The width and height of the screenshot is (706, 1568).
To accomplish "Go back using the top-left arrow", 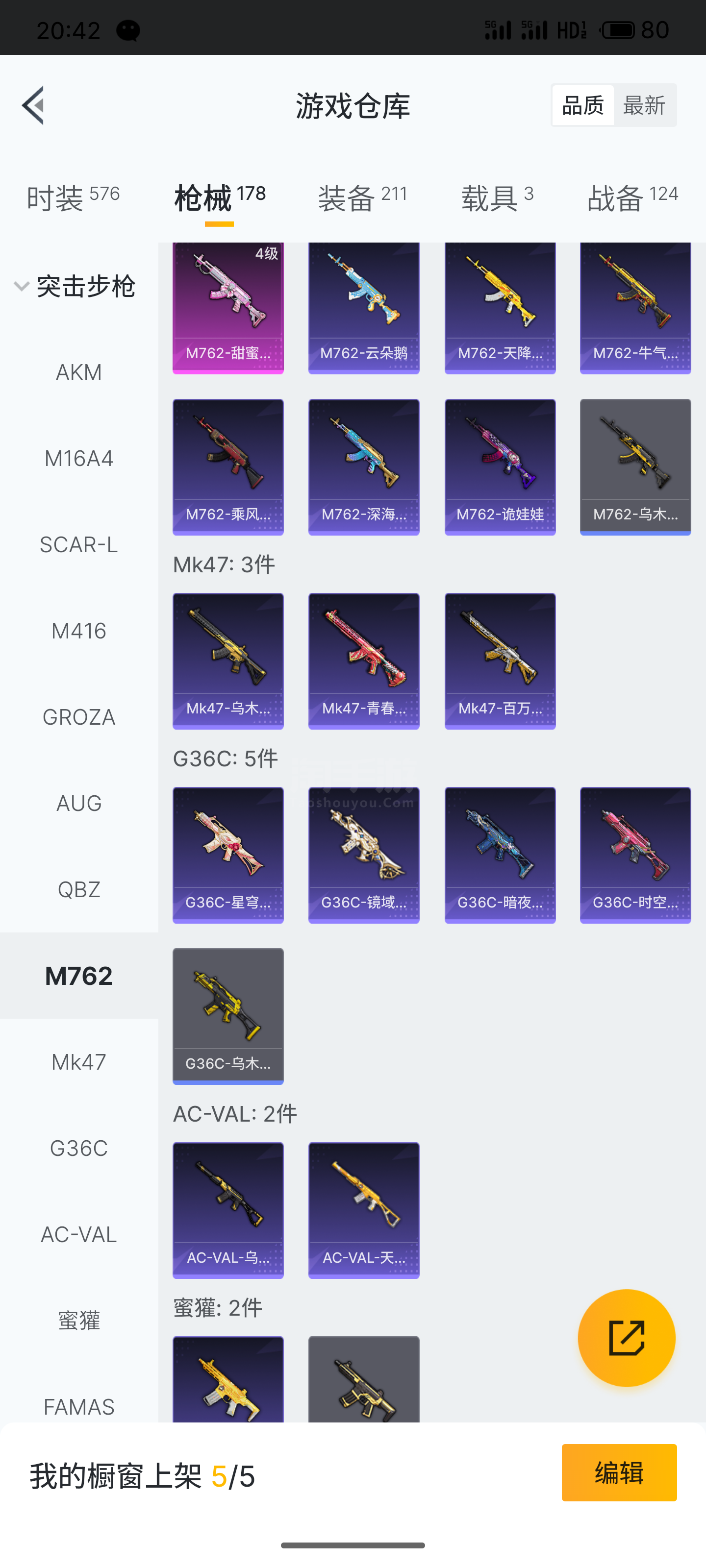I will pyautogui.click(x=33, y=105).
